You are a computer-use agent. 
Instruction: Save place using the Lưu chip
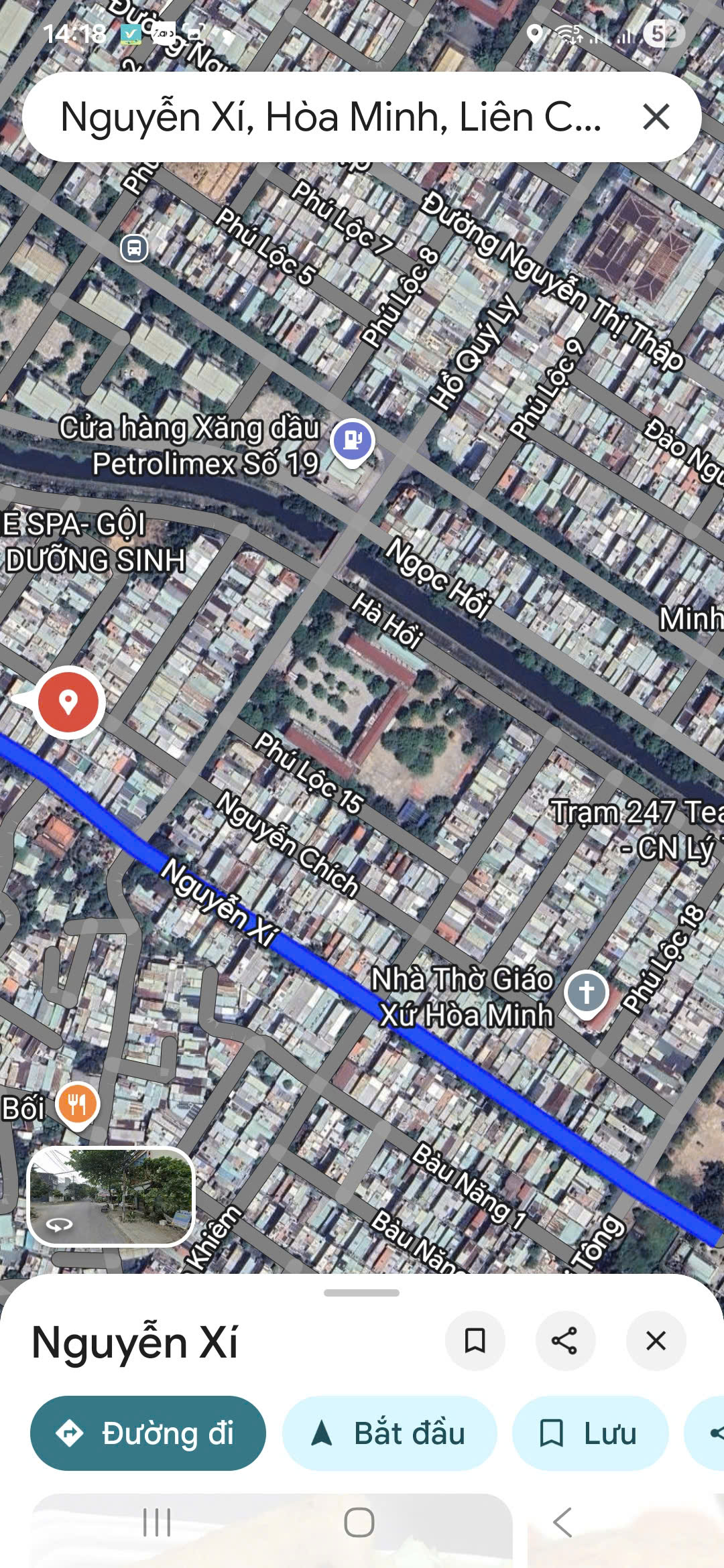(x=590, y=1433)
